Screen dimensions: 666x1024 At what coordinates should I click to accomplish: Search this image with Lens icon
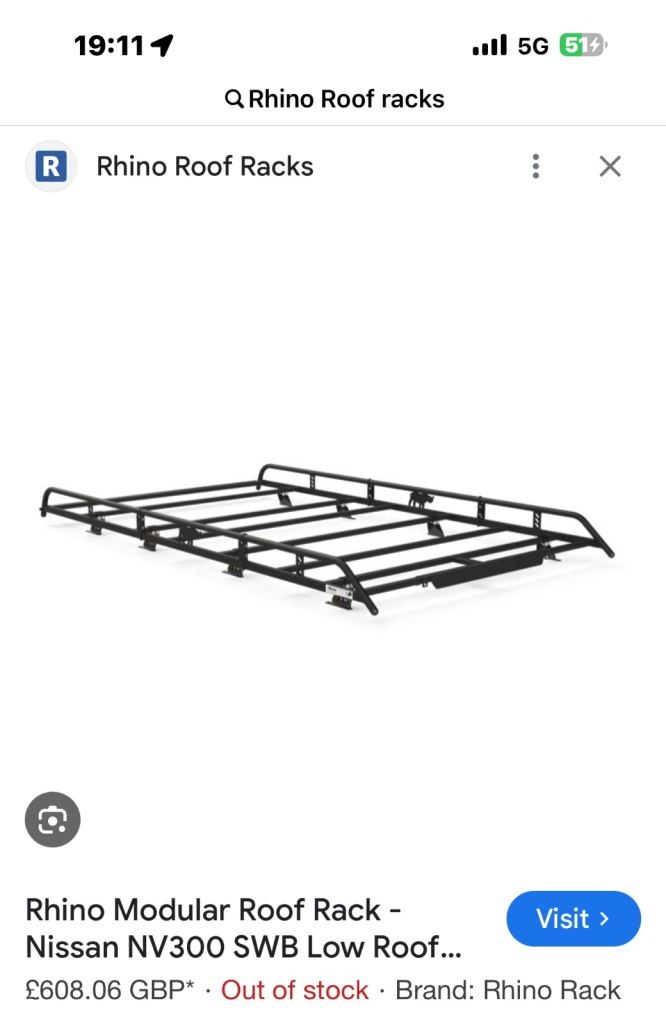click(x=52, y=821)
